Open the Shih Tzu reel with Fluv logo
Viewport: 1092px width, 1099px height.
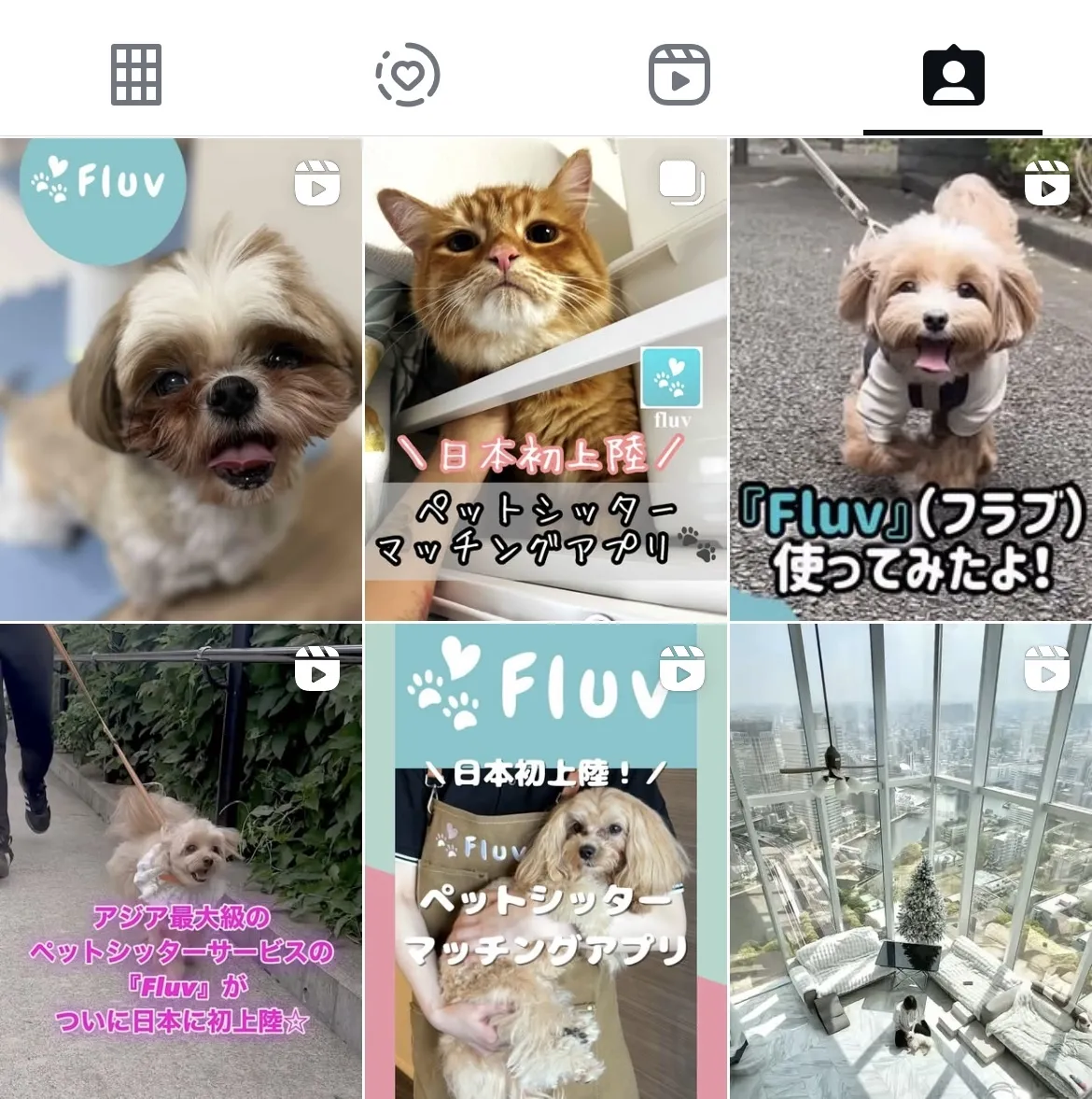[x=181, y=379]
